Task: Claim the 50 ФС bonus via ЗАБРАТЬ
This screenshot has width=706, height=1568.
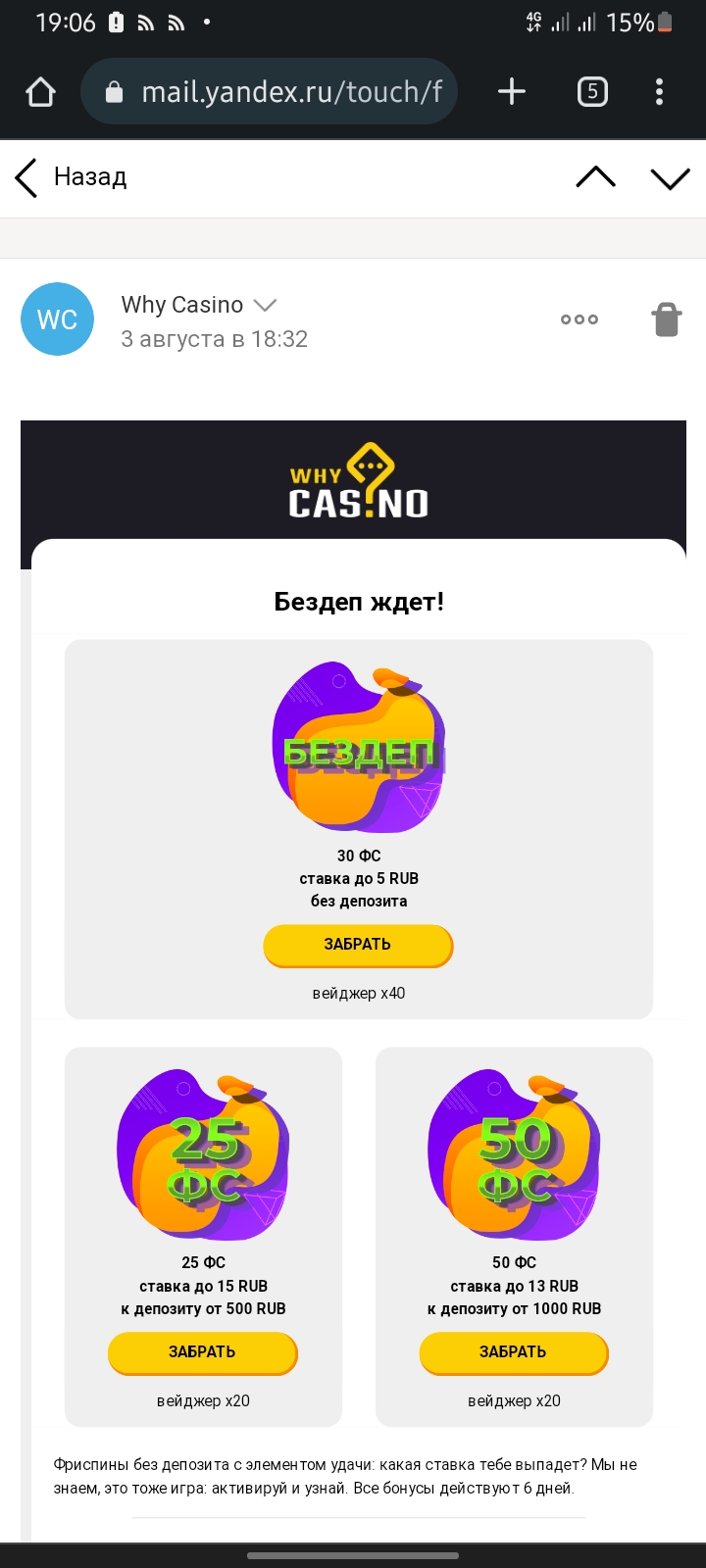Action: coord(513,1352)
